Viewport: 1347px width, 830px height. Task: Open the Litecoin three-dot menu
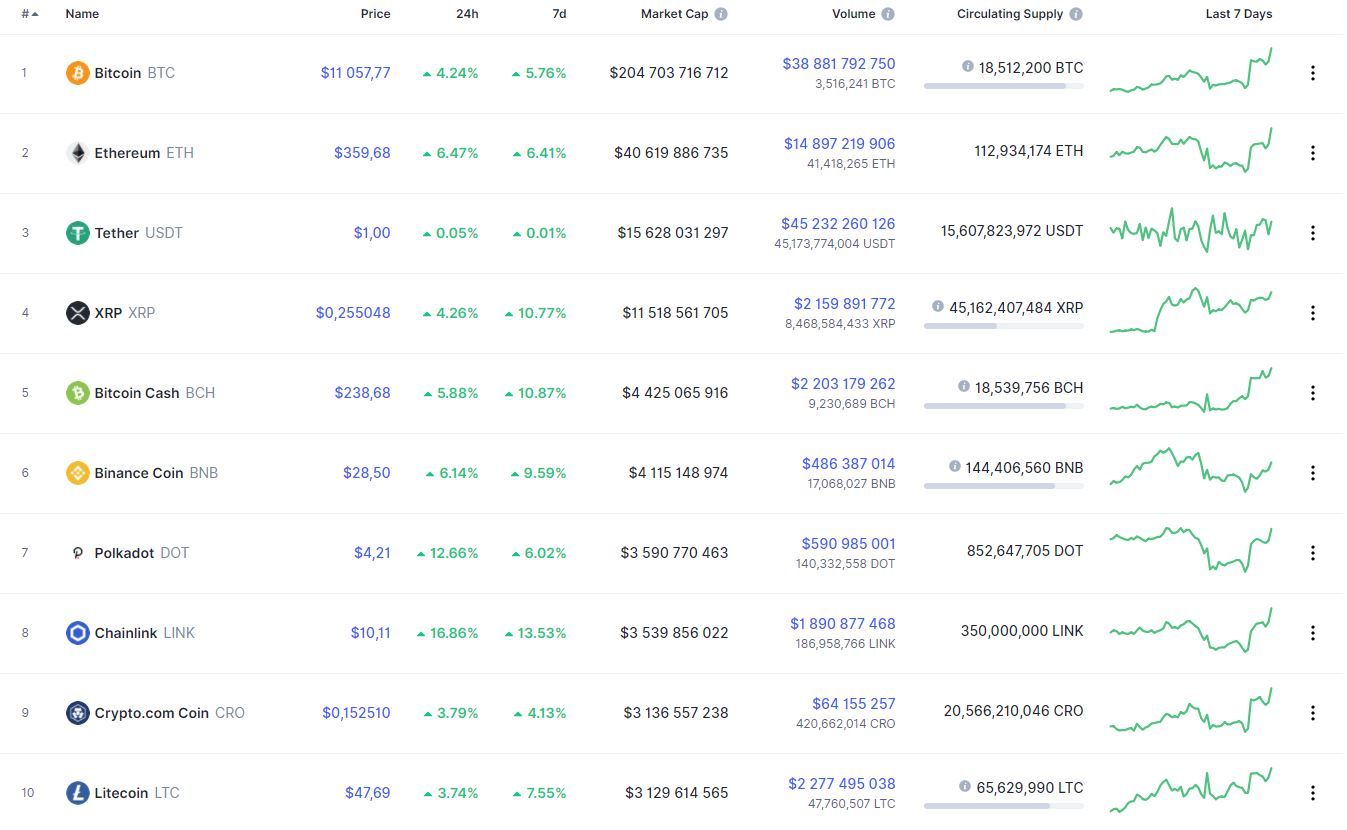coord(1312,793)
